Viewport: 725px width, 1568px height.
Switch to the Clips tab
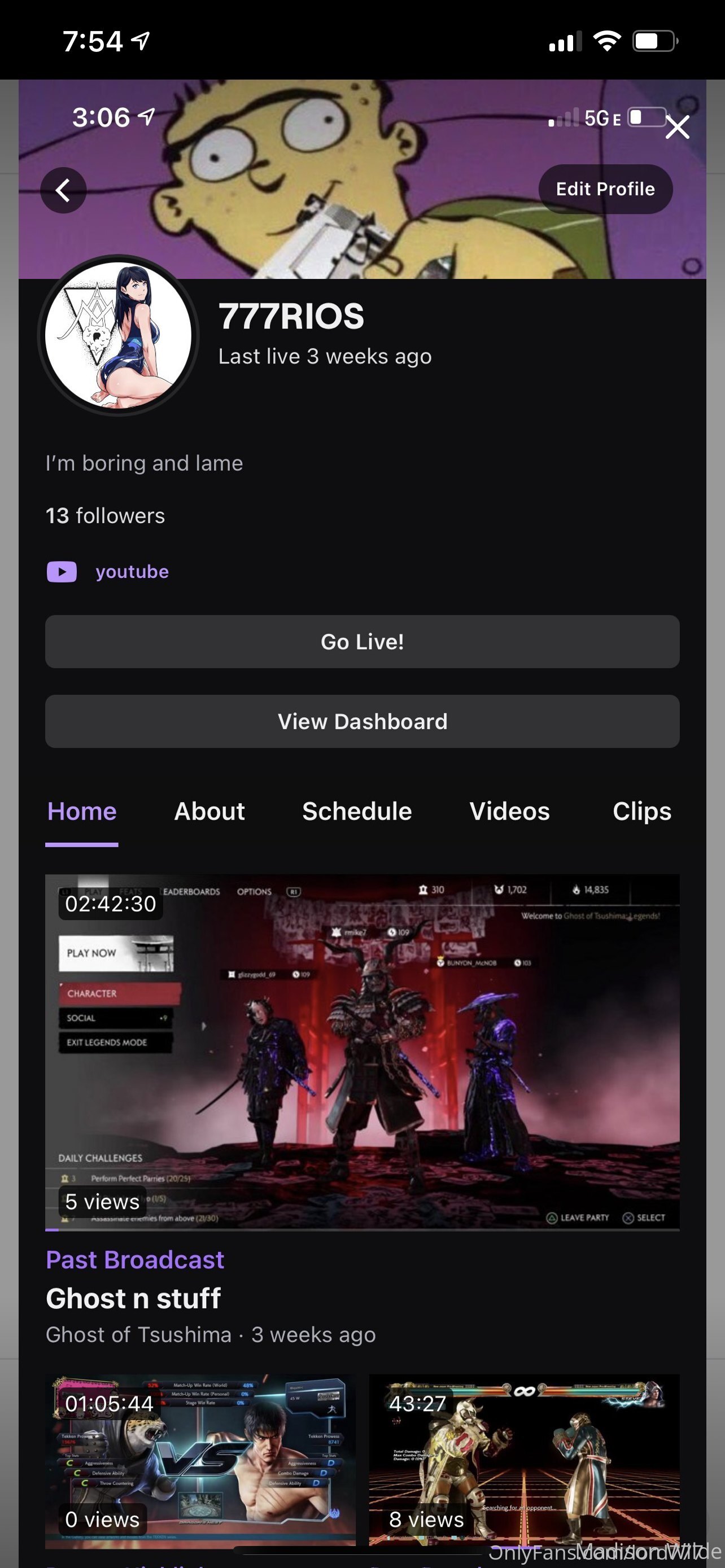click(x=641, y=812)
